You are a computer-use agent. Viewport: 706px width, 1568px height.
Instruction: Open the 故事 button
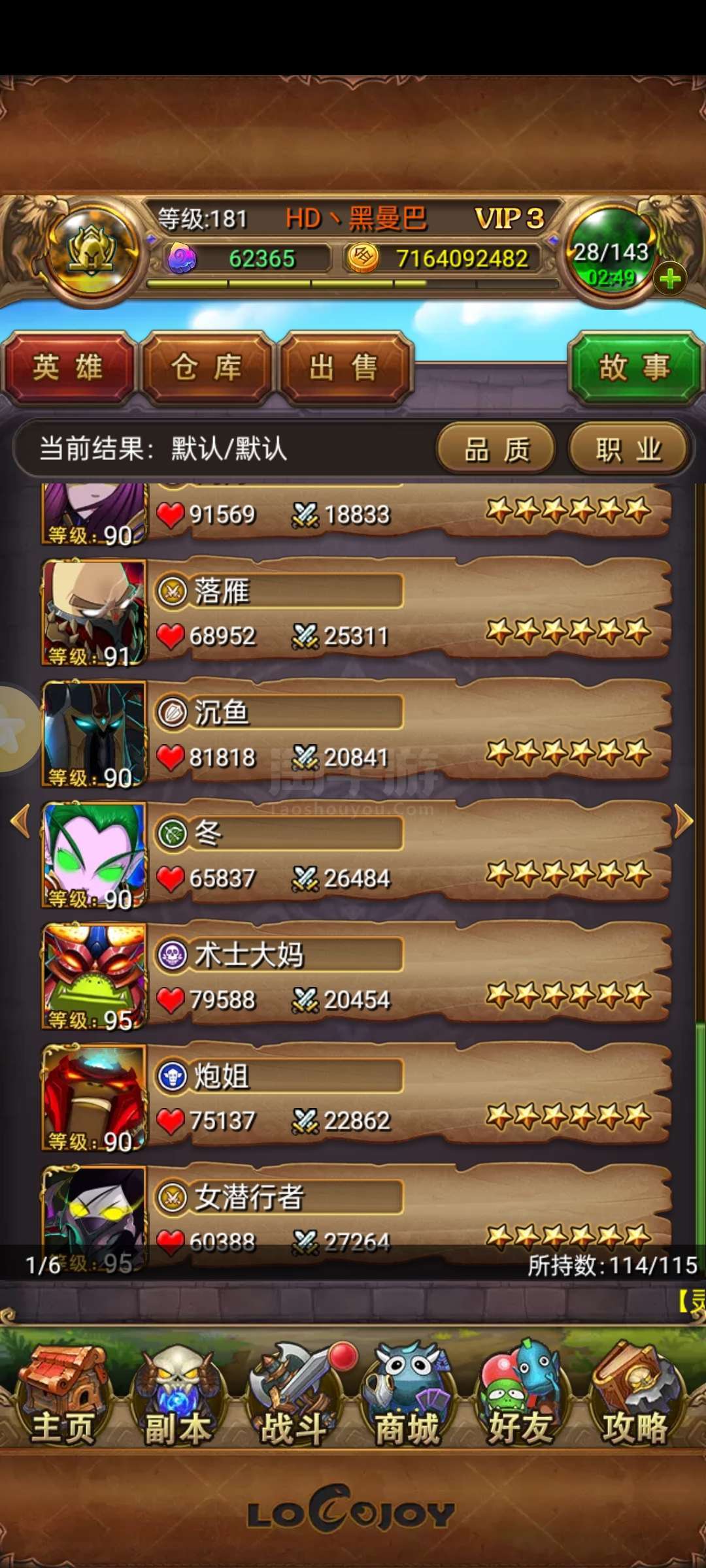coord(635,368)
